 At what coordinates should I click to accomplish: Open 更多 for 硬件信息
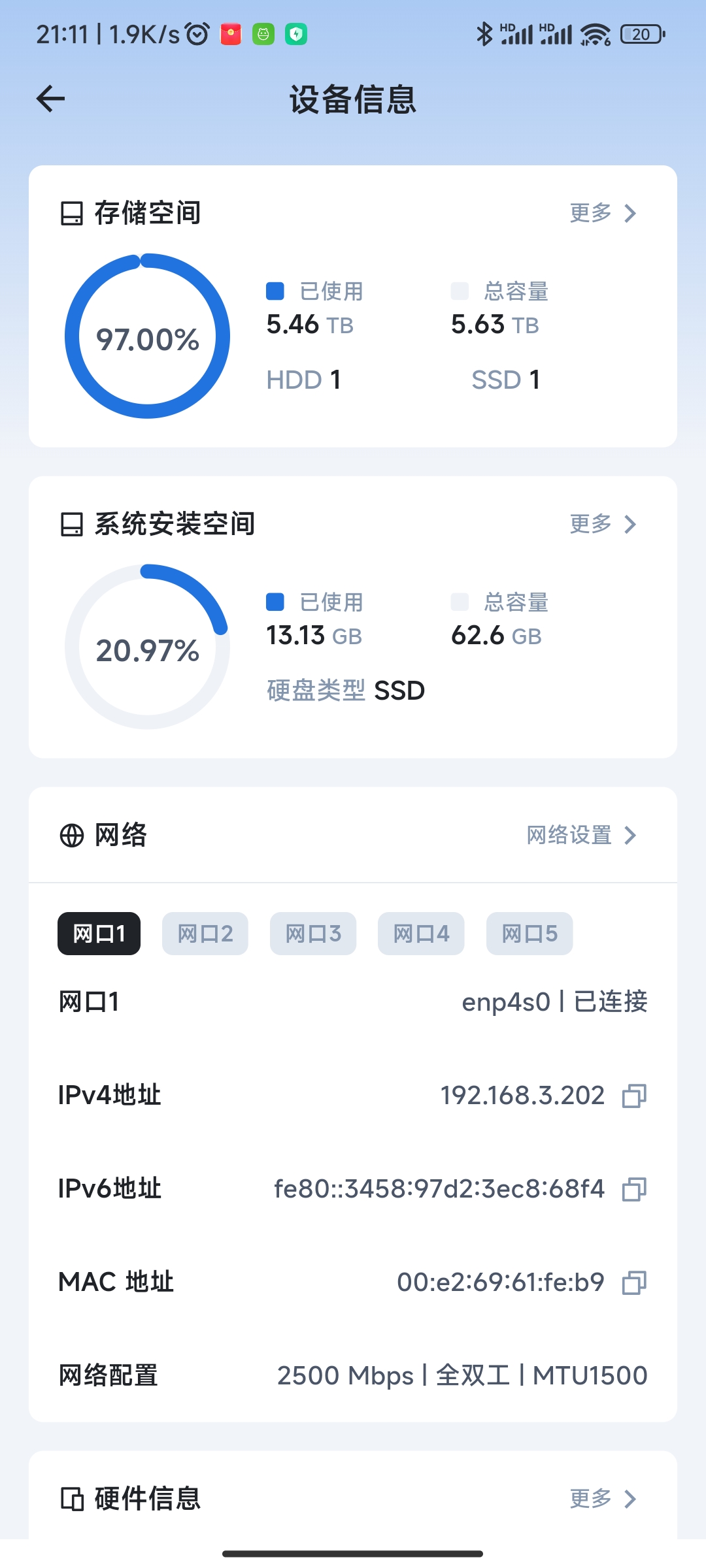[602, 1499]
